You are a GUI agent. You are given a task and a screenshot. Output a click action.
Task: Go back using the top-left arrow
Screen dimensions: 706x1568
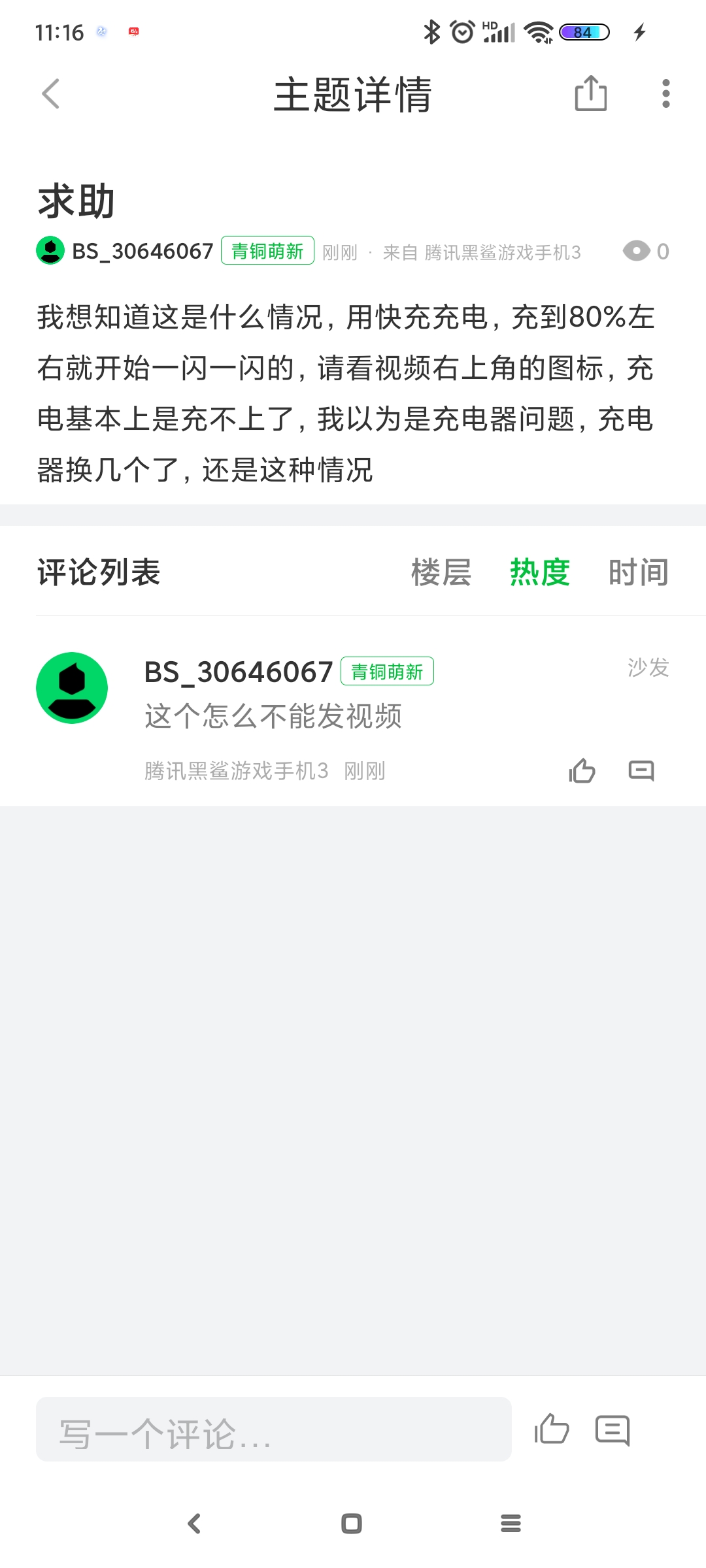tap(51, 94)
